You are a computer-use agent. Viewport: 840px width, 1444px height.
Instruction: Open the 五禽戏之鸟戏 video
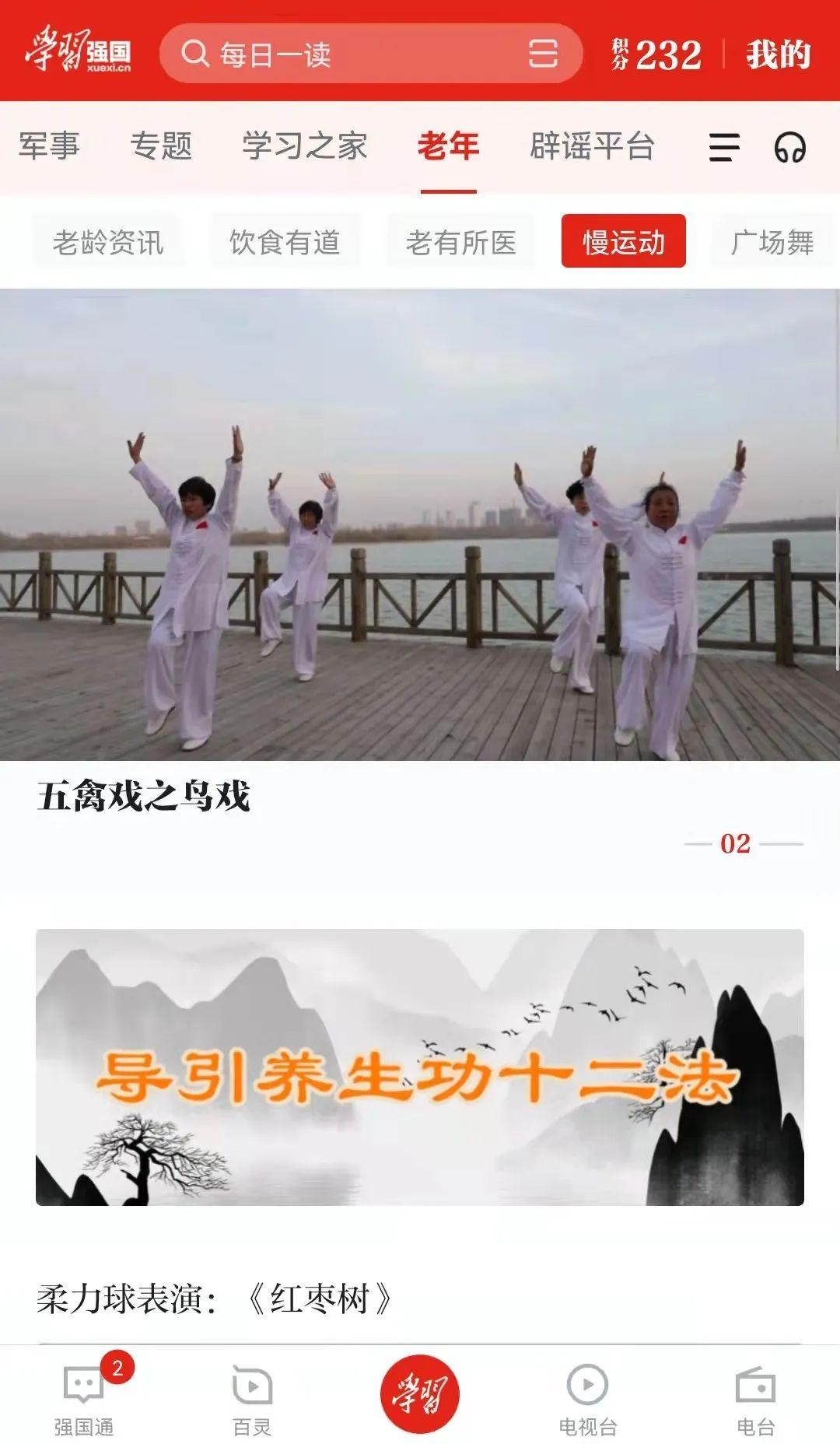420,525
